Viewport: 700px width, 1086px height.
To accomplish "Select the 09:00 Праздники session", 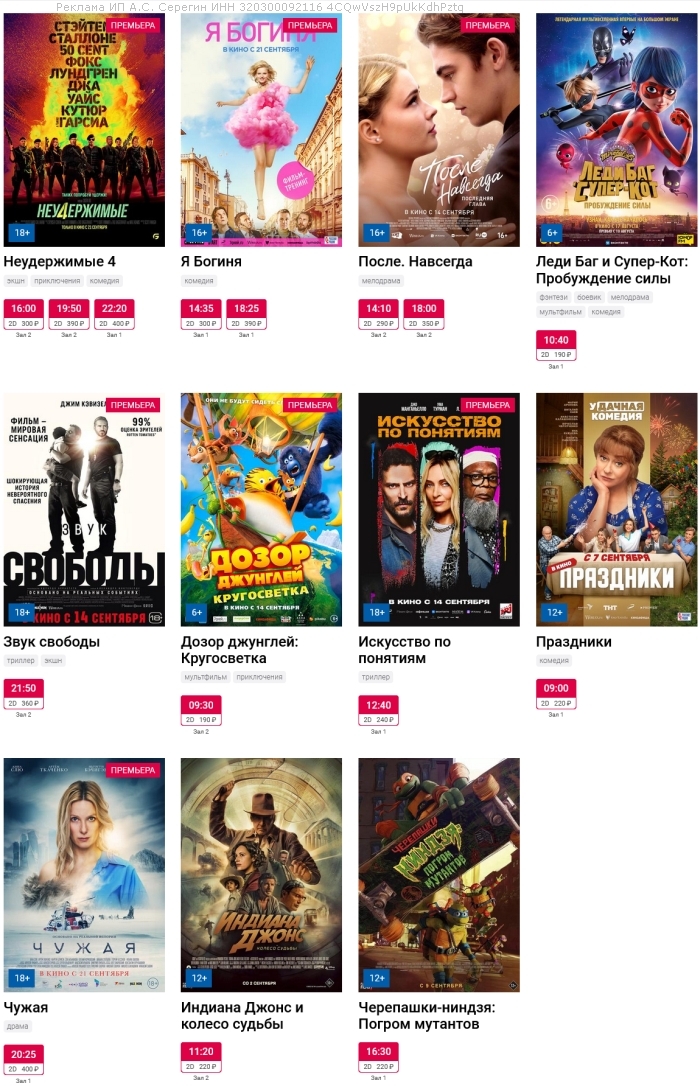I will pos(556,694).
